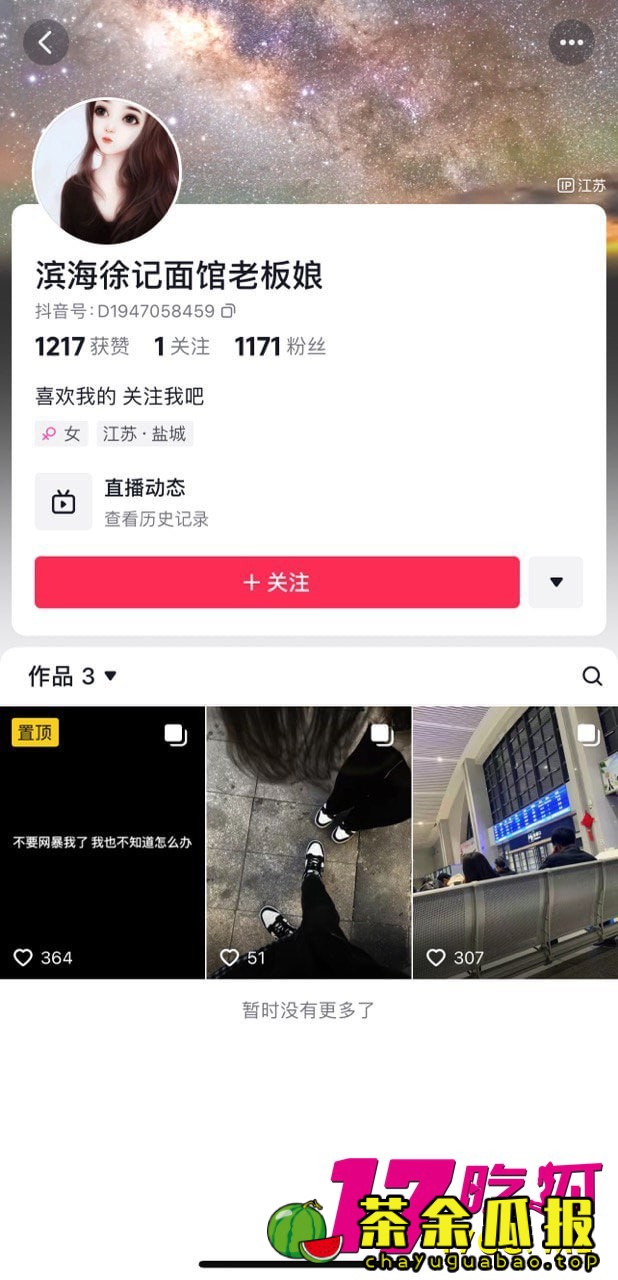Open the station post with 307 likes
Screen dimensions: 618x1280
tap(515, 842)
